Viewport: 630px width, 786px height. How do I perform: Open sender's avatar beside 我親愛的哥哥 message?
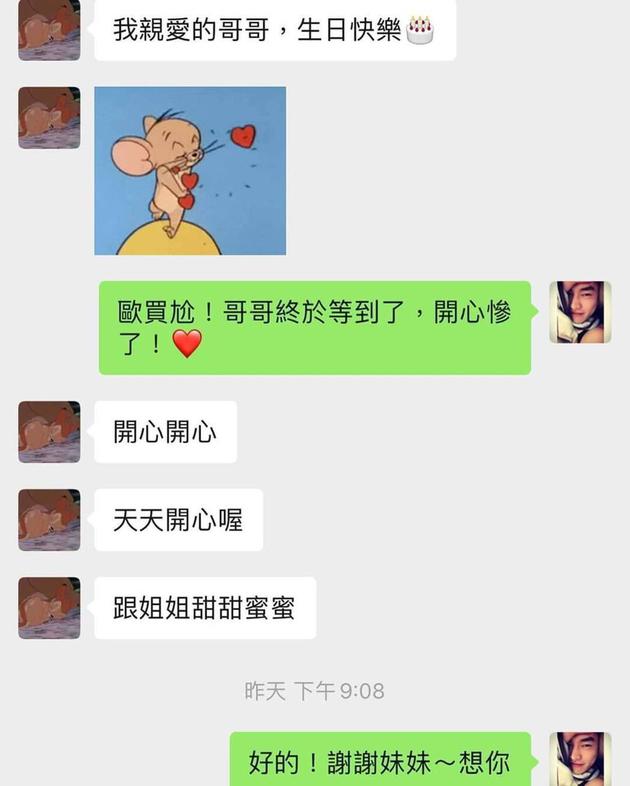tap(49, 30)
